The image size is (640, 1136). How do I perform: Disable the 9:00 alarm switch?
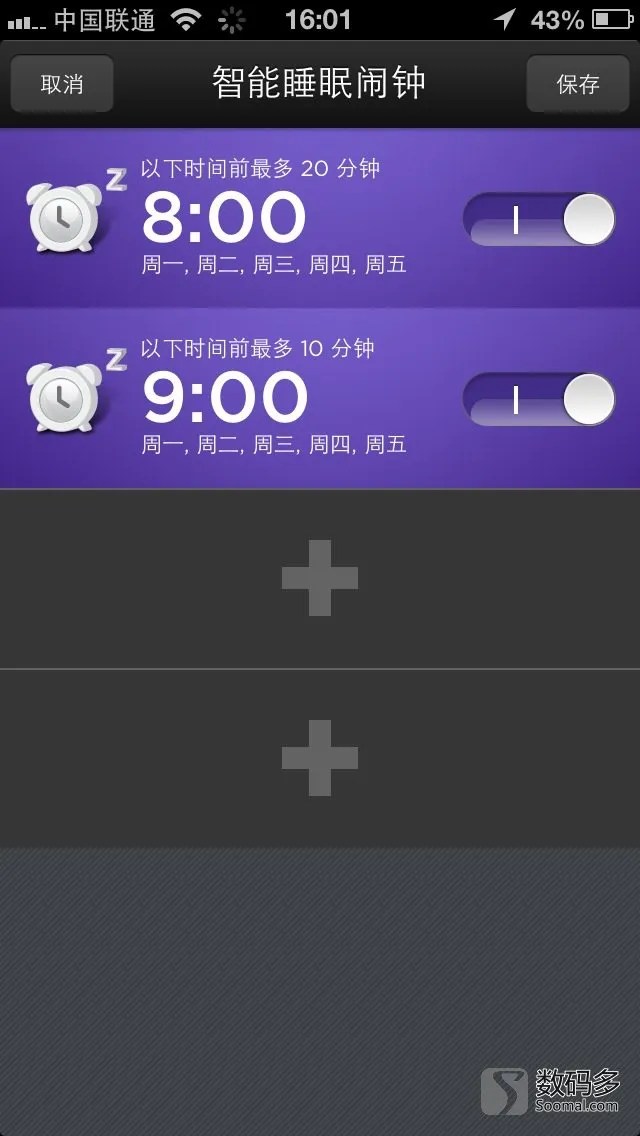pos(539,400)
